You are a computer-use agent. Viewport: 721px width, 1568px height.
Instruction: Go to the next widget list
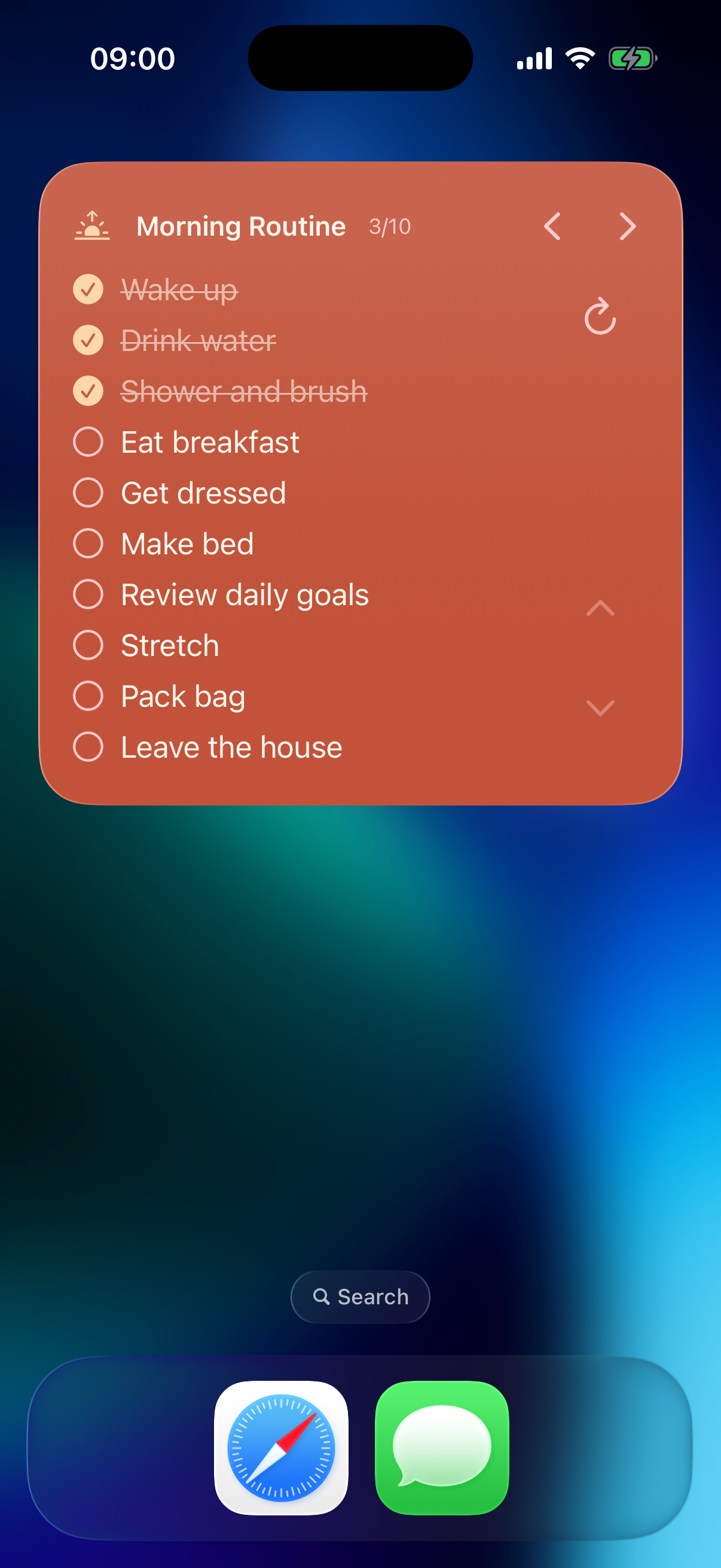[628, 226]
